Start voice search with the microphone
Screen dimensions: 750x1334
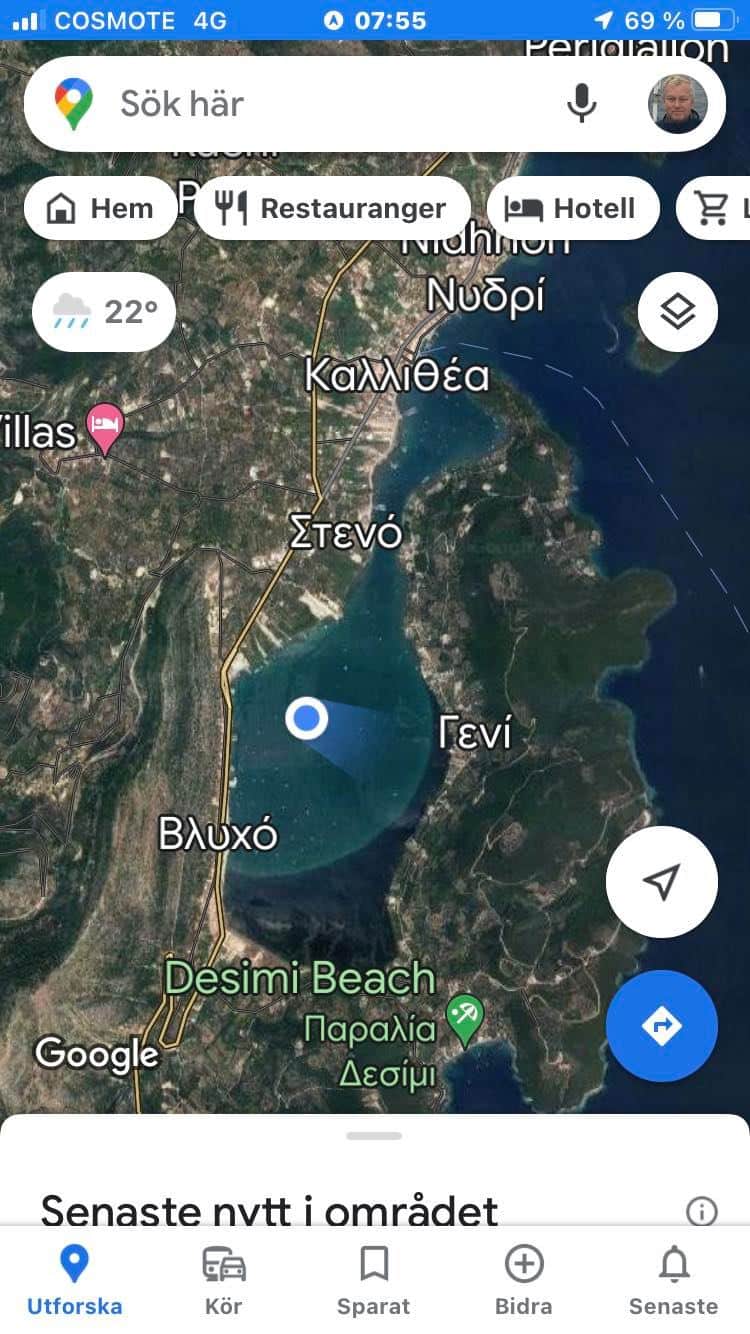[581, 103]
